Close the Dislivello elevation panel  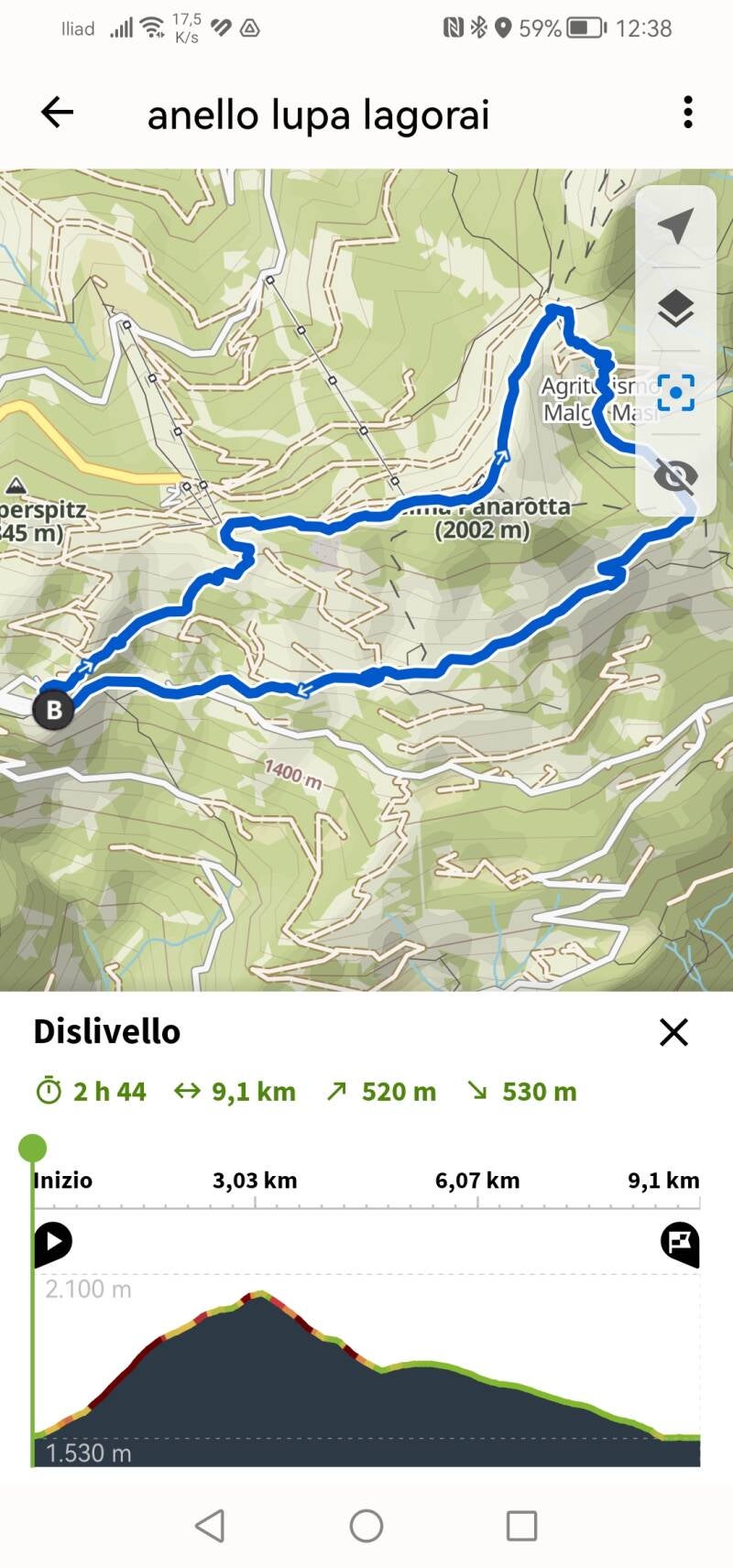(x=673, y=1032)
